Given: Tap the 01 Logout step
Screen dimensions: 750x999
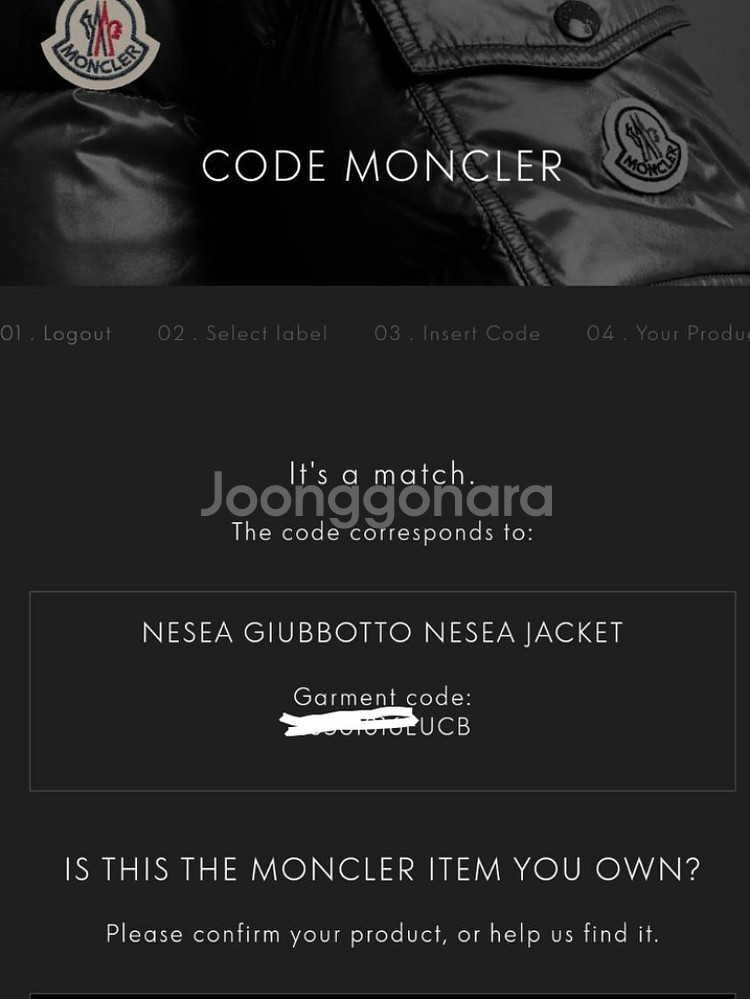Looking at the screenshot, I should click(x=57, y=334).
